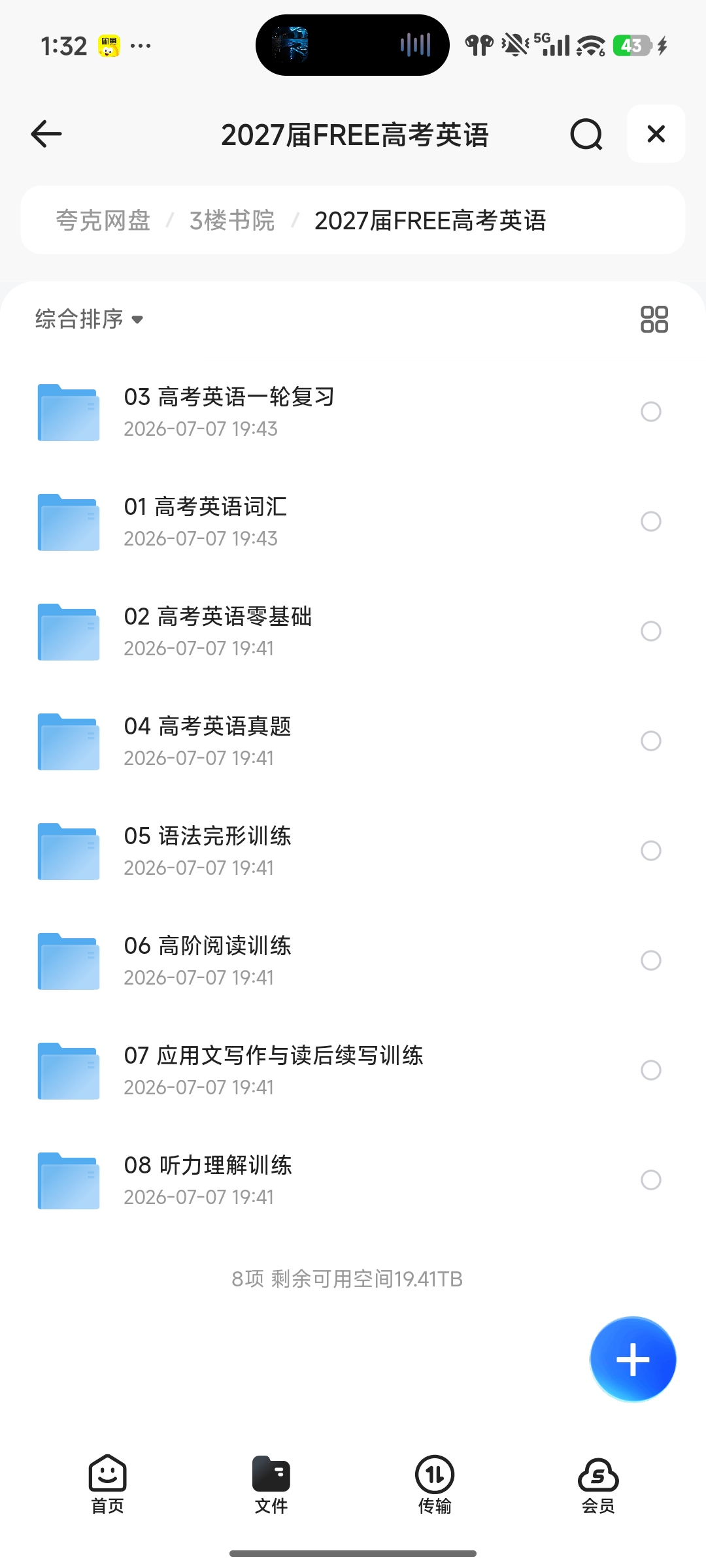Screen dimensions: 706x1568
Task: Open folder 06 高阶阅读训练
Action: [x=353, y=960]
